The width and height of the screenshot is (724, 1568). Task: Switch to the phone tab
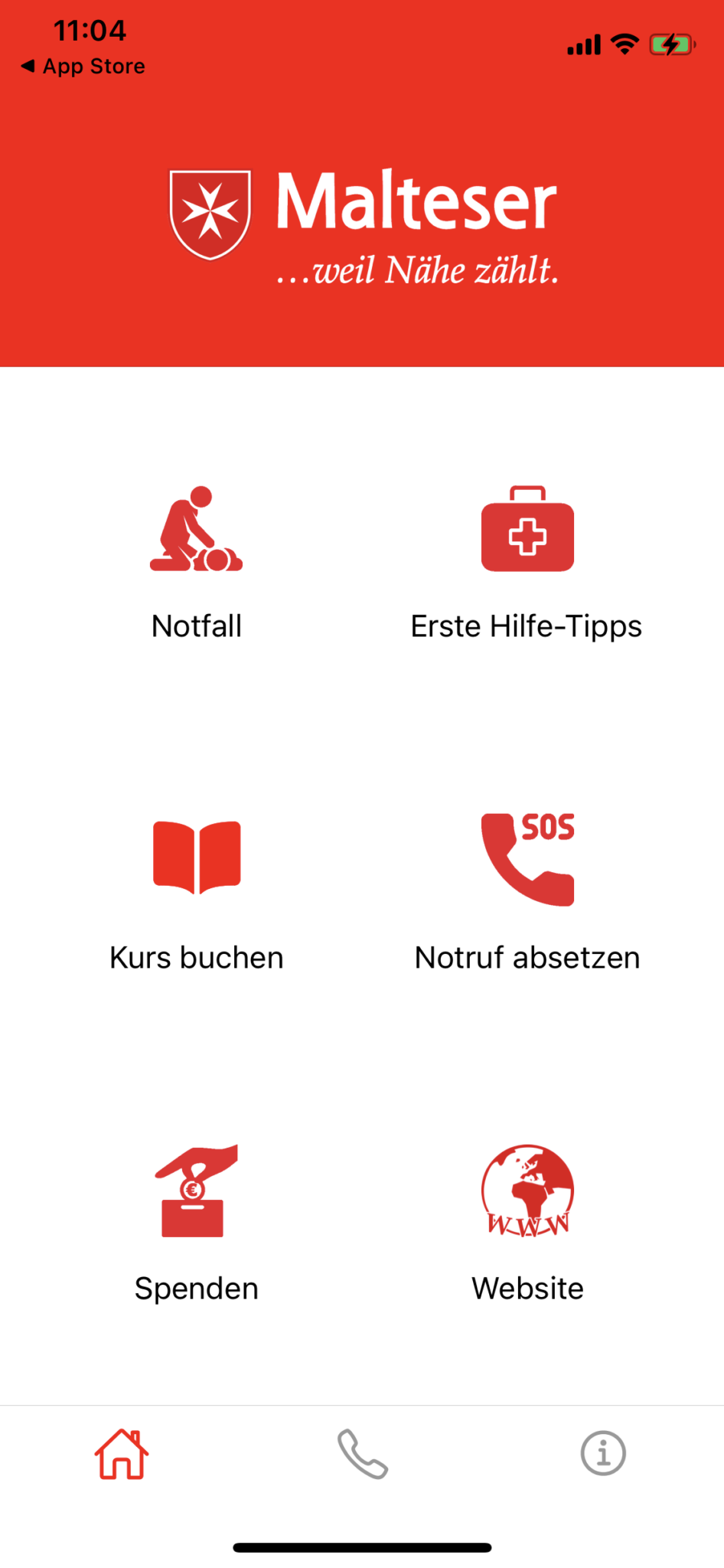coord(362,1454)
